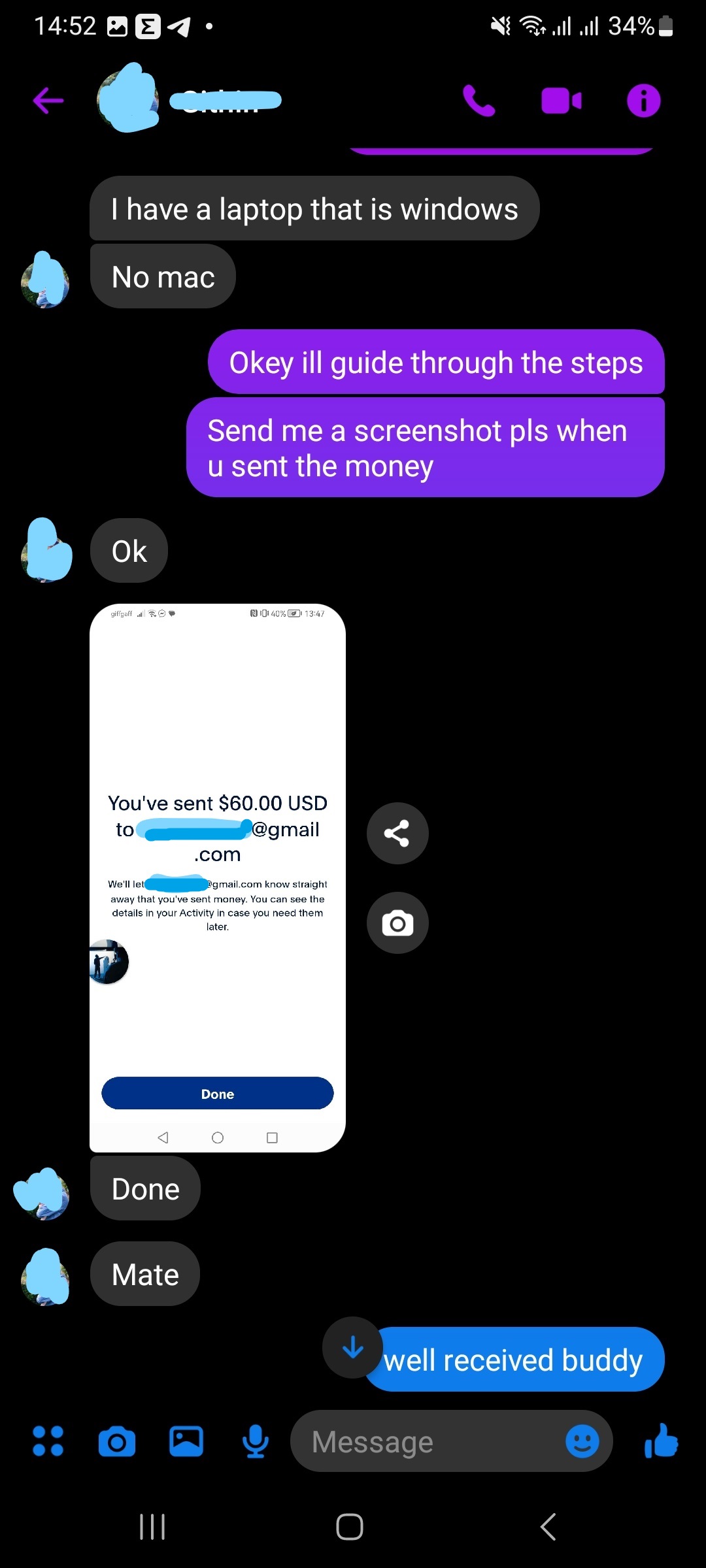Jump to latest messages arrow
The height and width of the screenshot is (1568, 706).
(x=352, y=1347)
